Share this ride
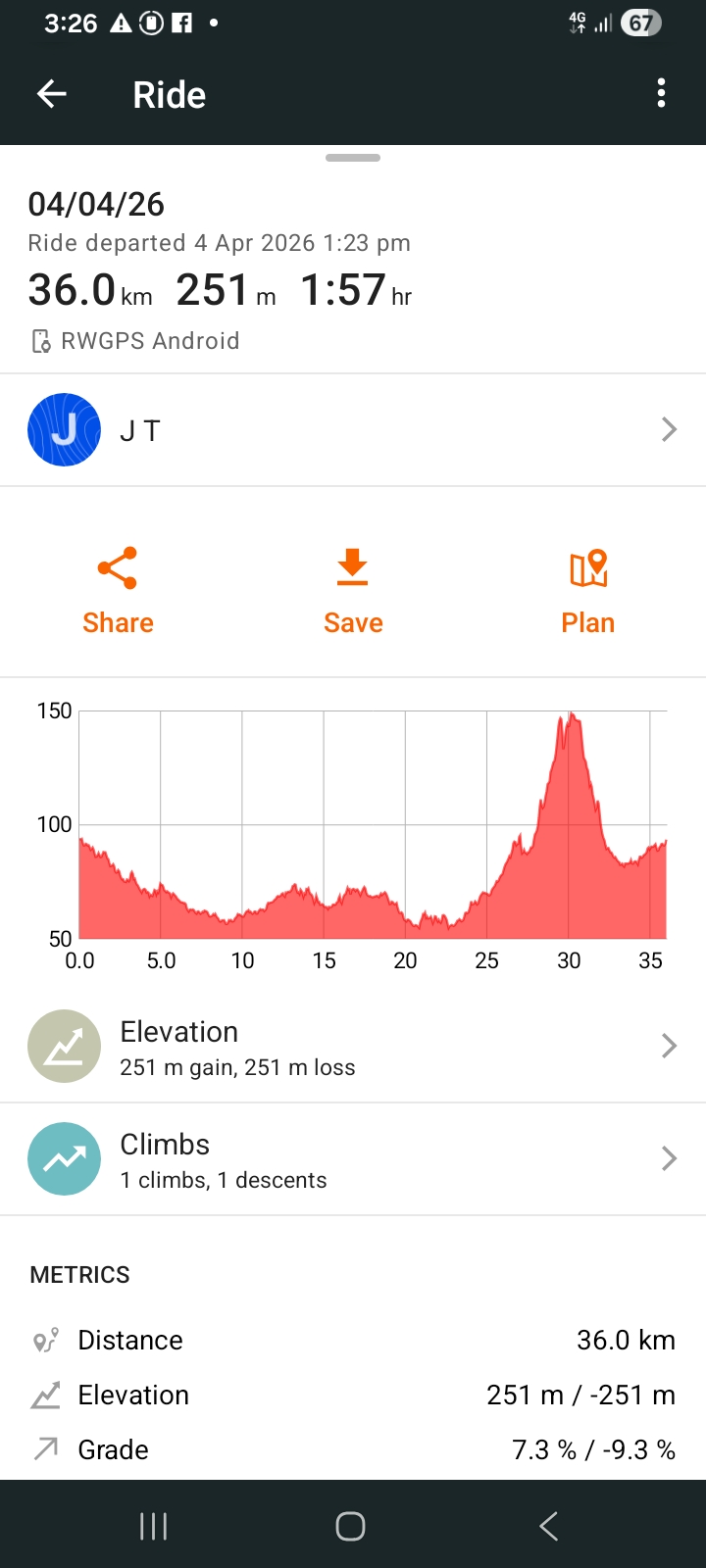 118,591
